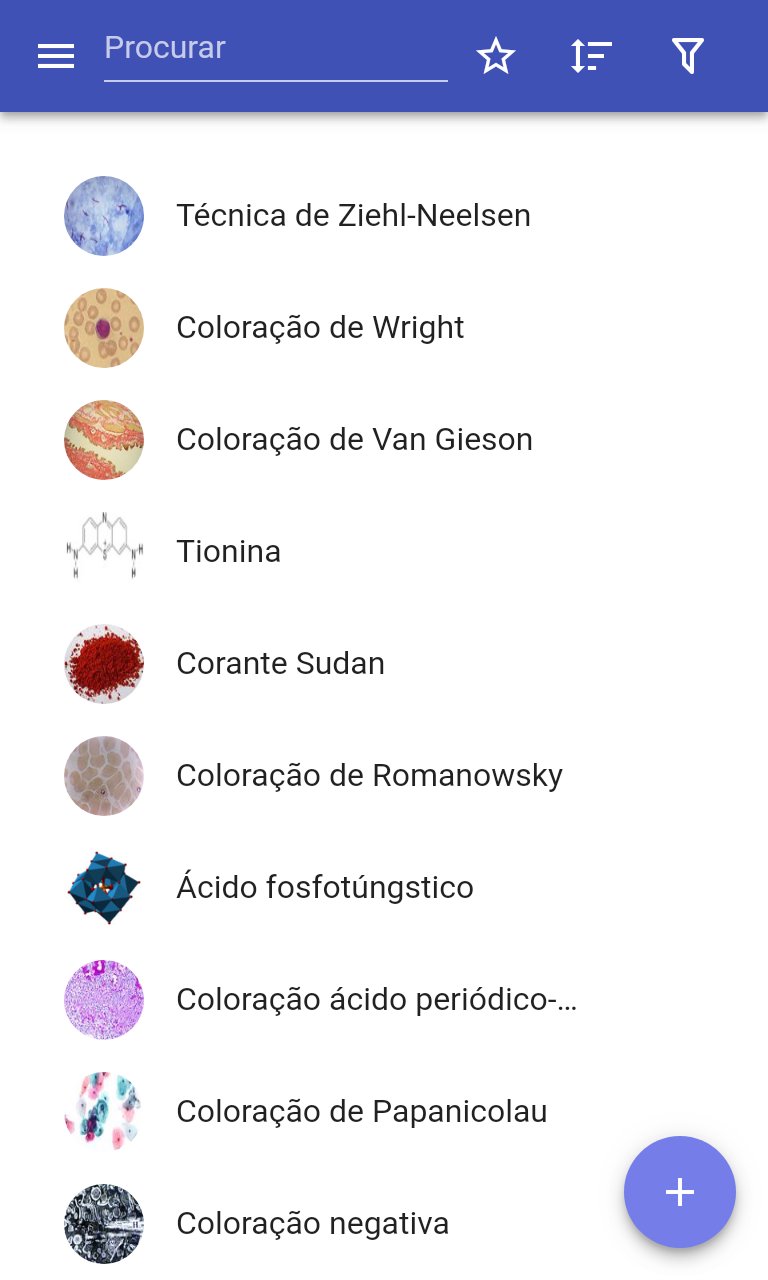Select Coloração de Wright
768x1280 pixels.
pos(320,328)
